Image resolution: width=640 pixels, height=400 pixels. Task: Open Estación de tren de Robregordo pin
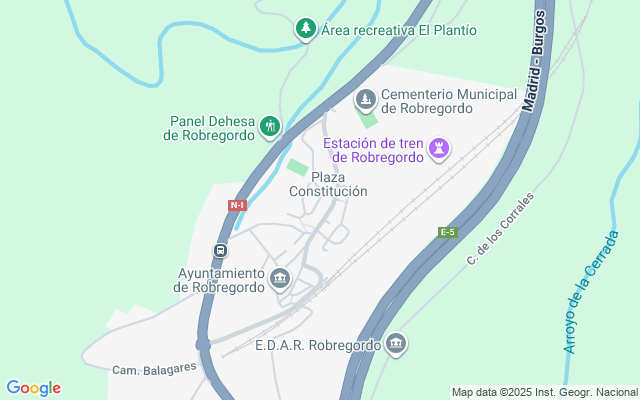point(438,150)
